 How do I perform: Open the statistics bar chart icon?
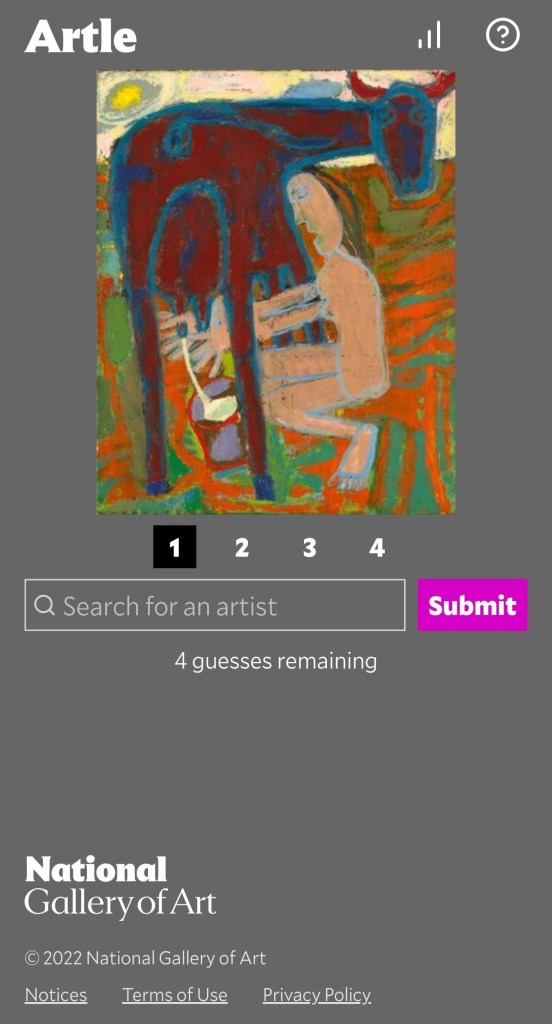tap(429, 35)
